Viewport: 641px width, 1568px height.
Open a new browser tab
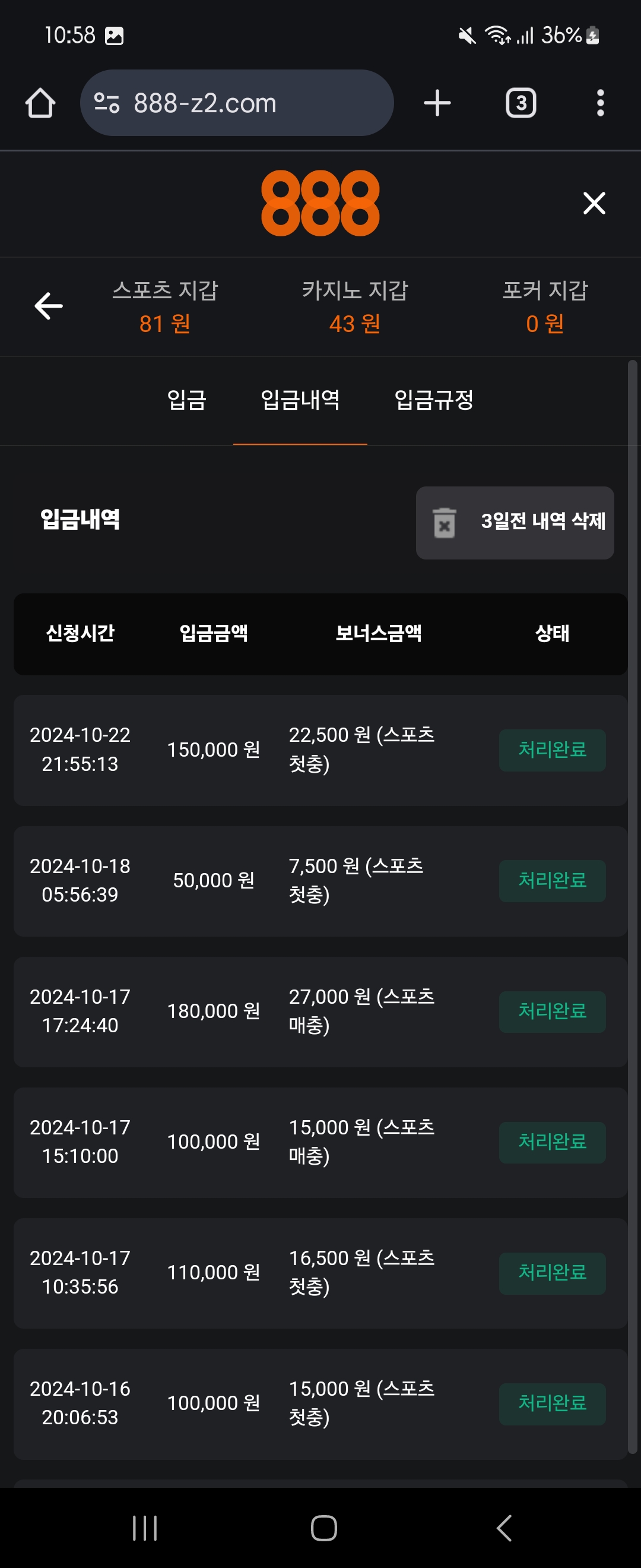click(x=437, y=103)
